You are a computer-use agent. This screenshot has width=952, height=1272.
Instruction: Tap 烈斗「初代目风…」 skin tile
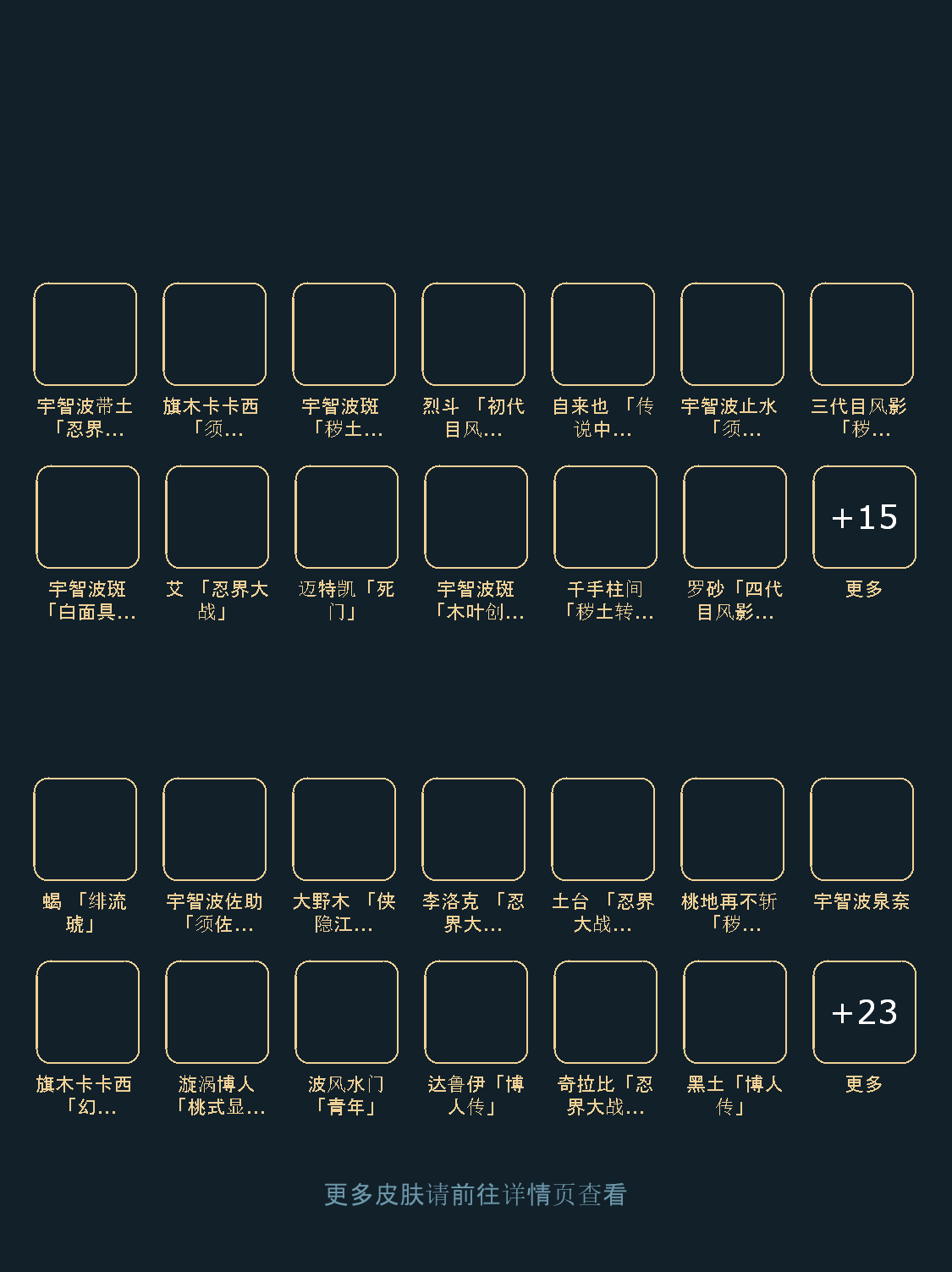point(473,334)
